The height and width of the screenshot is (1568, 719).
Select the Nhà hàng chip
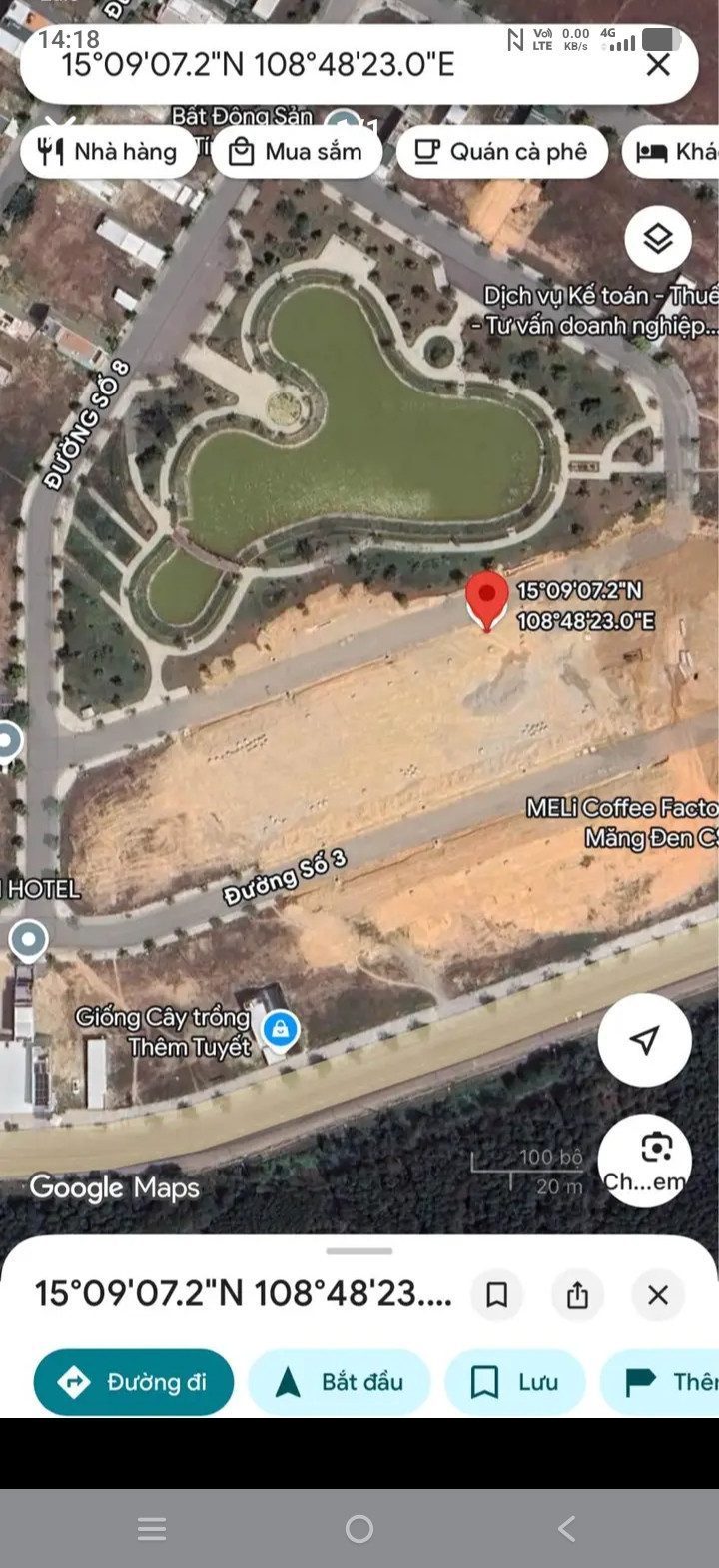[107, 152]
